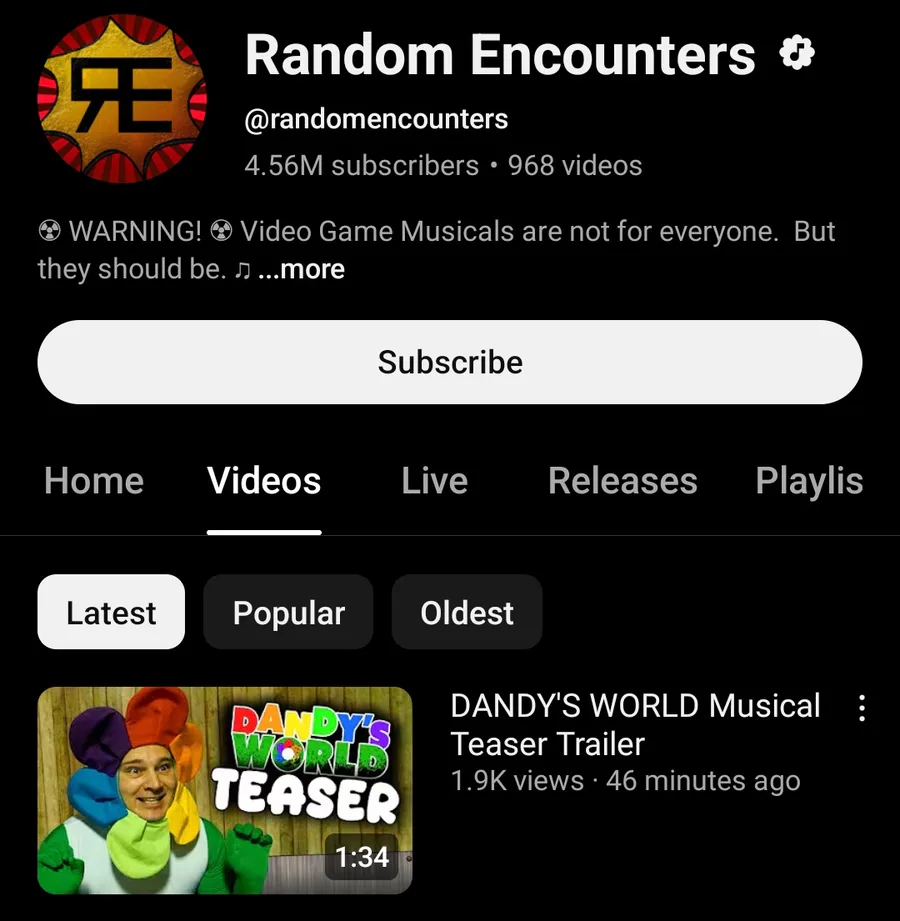Screen dimensions: 900x921
Task: Subscribe to Random Encounters channel
Action: pos(449,362)
